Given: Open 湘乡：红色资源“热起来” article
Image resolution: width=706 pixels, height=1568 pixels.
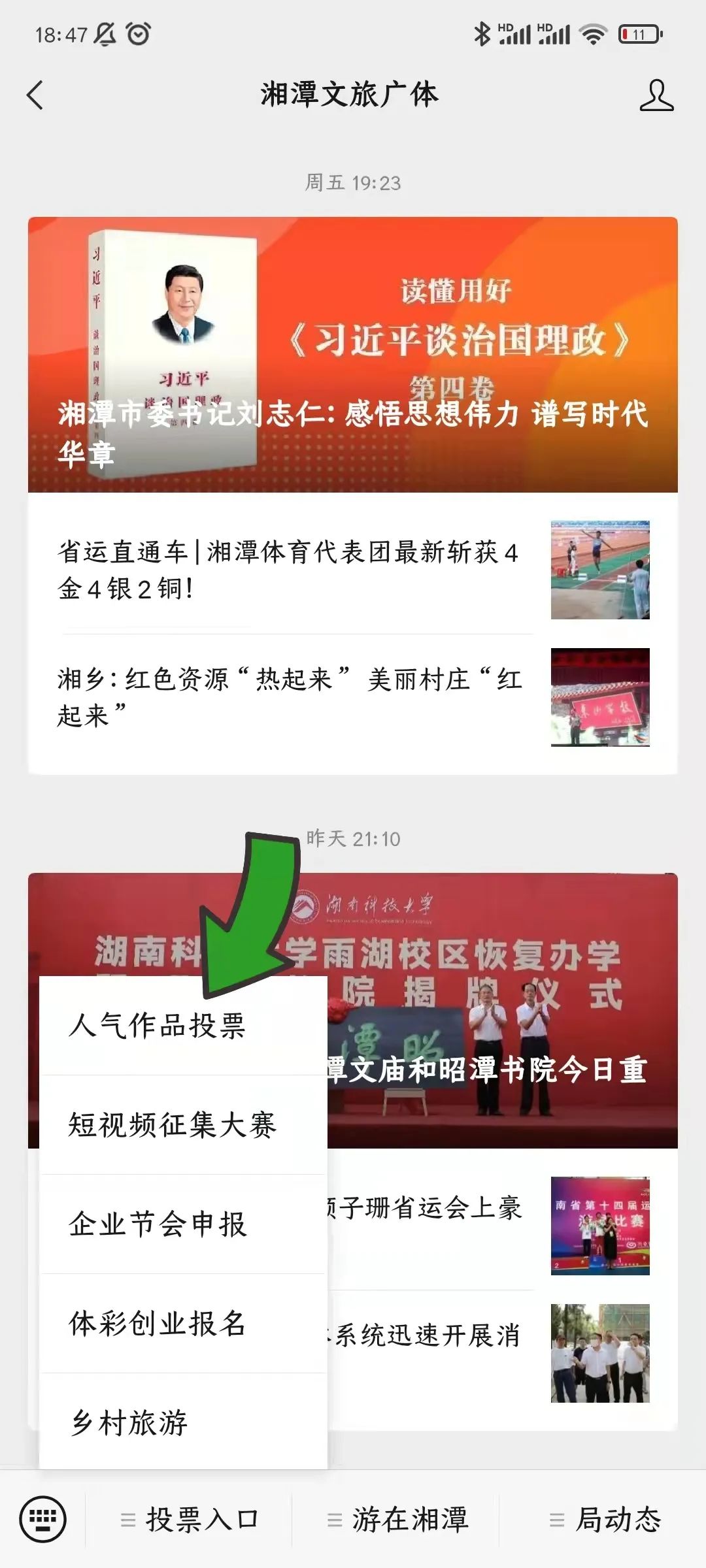Looking at the screenshot, I should (288, 697).
